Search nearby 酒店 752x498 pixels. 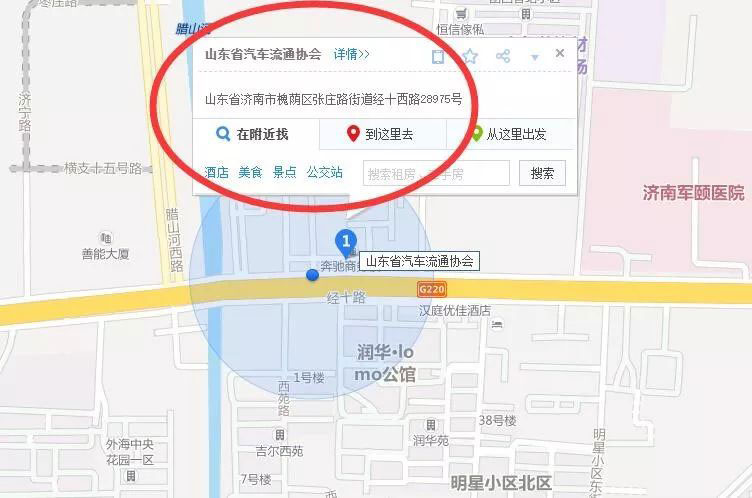[217, 173]
